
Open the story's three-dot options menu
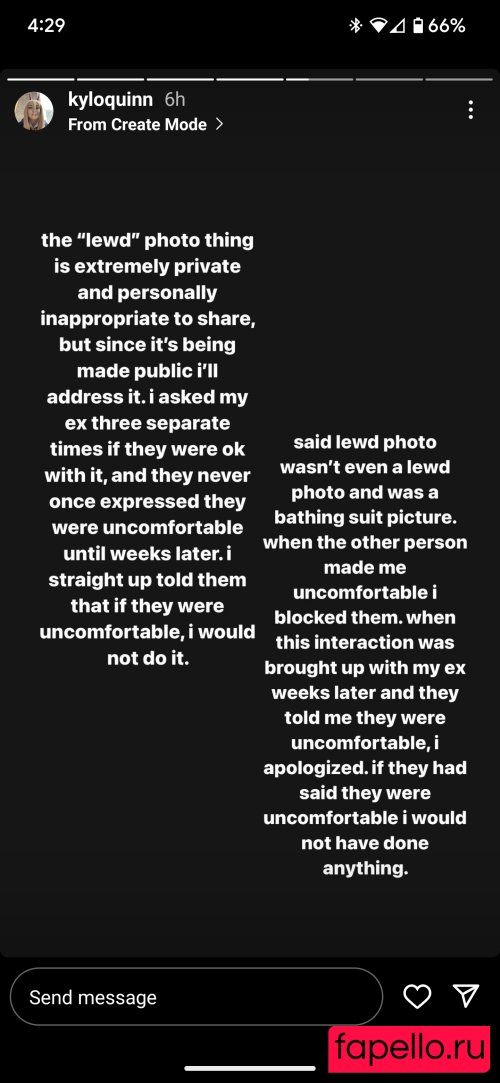pyautogui.click(x=470, y=110)
